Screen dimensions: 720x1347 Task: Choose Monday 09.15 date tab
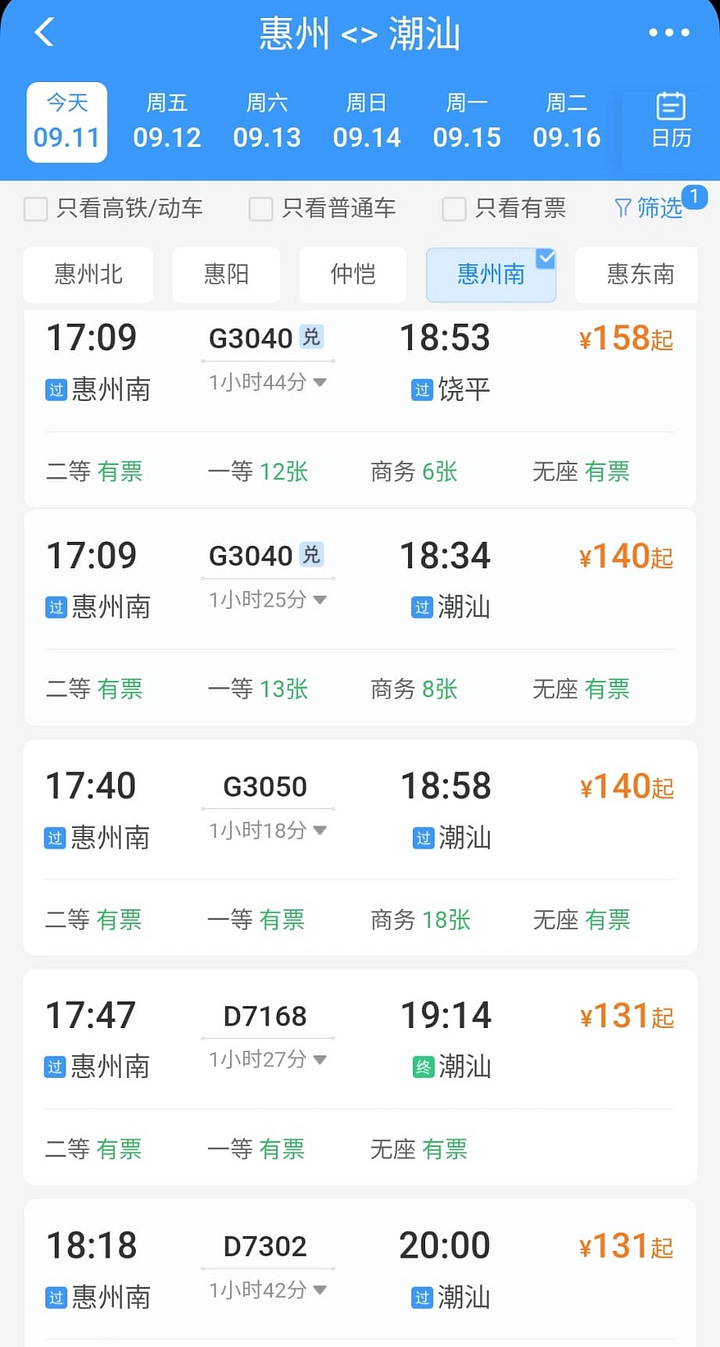pyautogui.click(x=467, y=121)
